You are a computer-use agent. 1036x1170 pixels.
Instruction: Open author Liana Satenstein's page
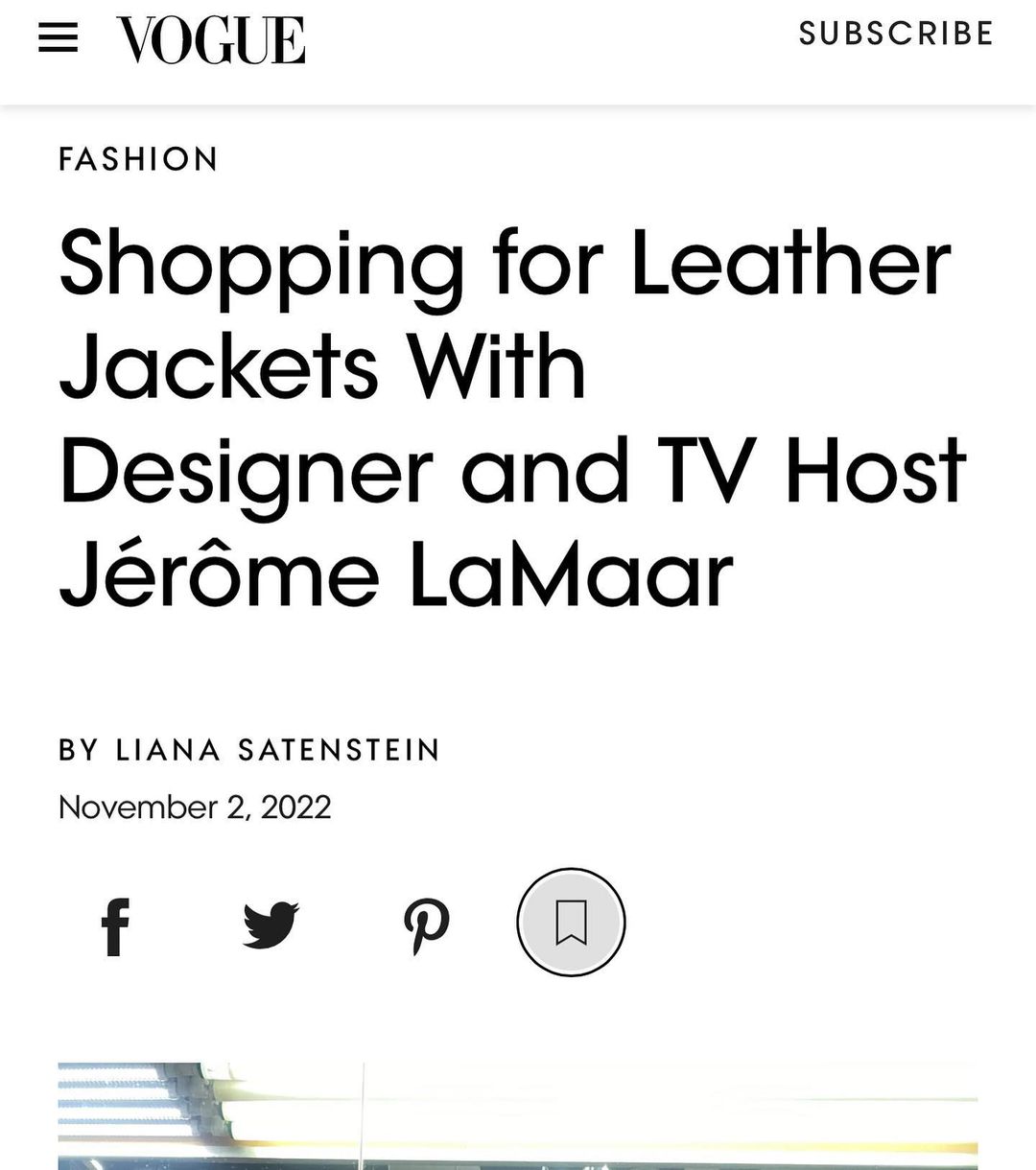[x=277, y=750]
